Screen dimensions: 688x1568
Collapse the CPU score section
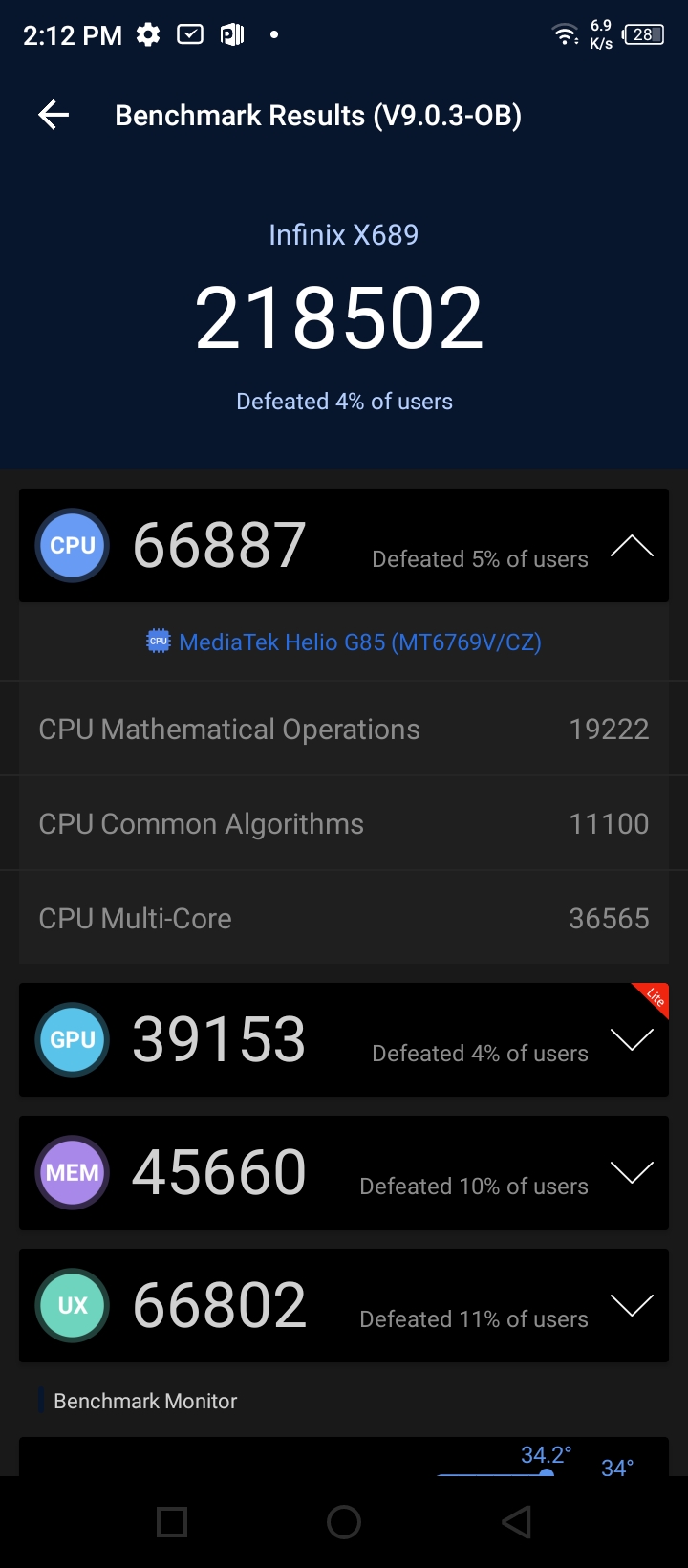click(632, 546)
